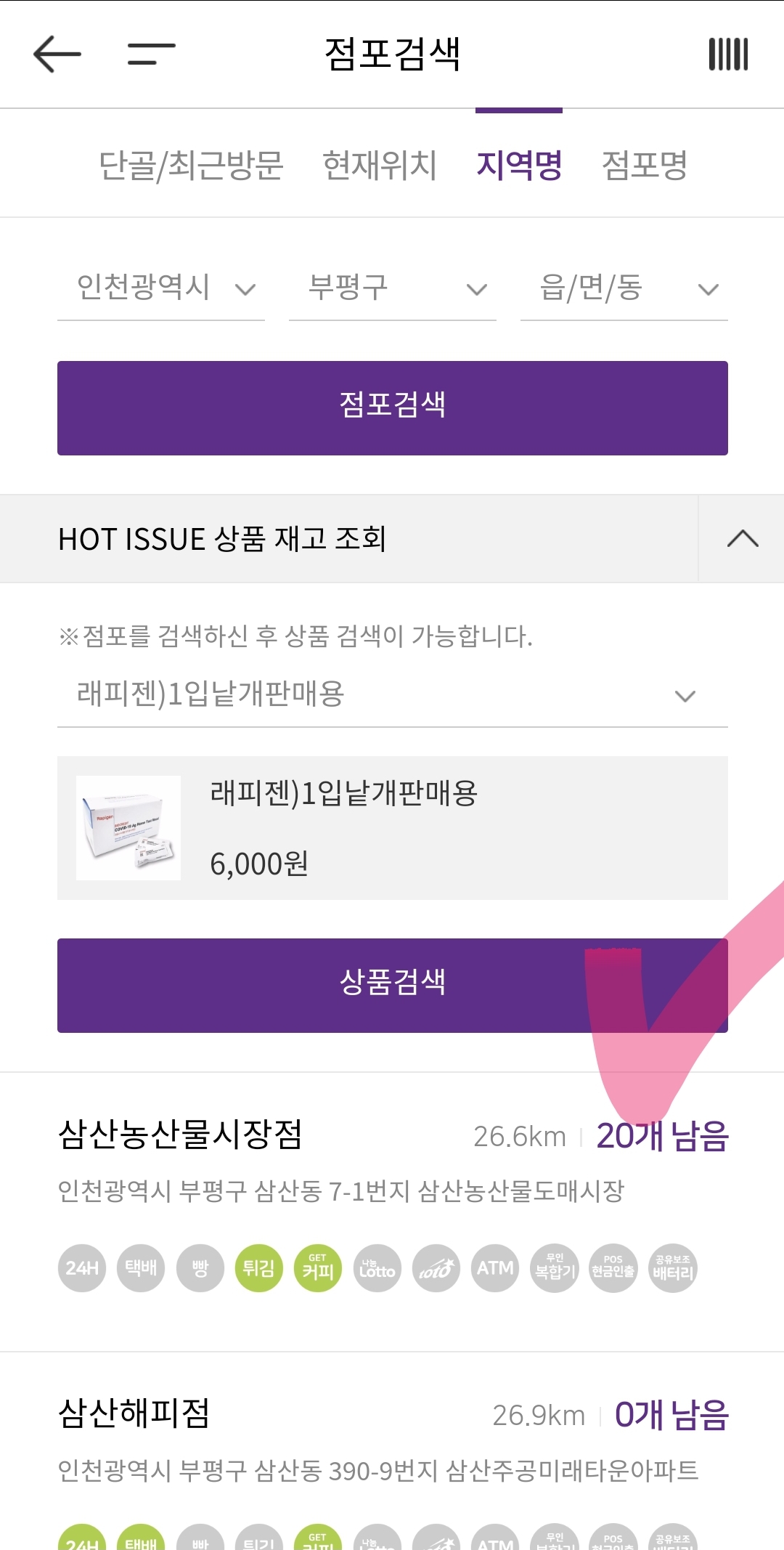Open the barcode scanner icon

(x=728, y=54)
